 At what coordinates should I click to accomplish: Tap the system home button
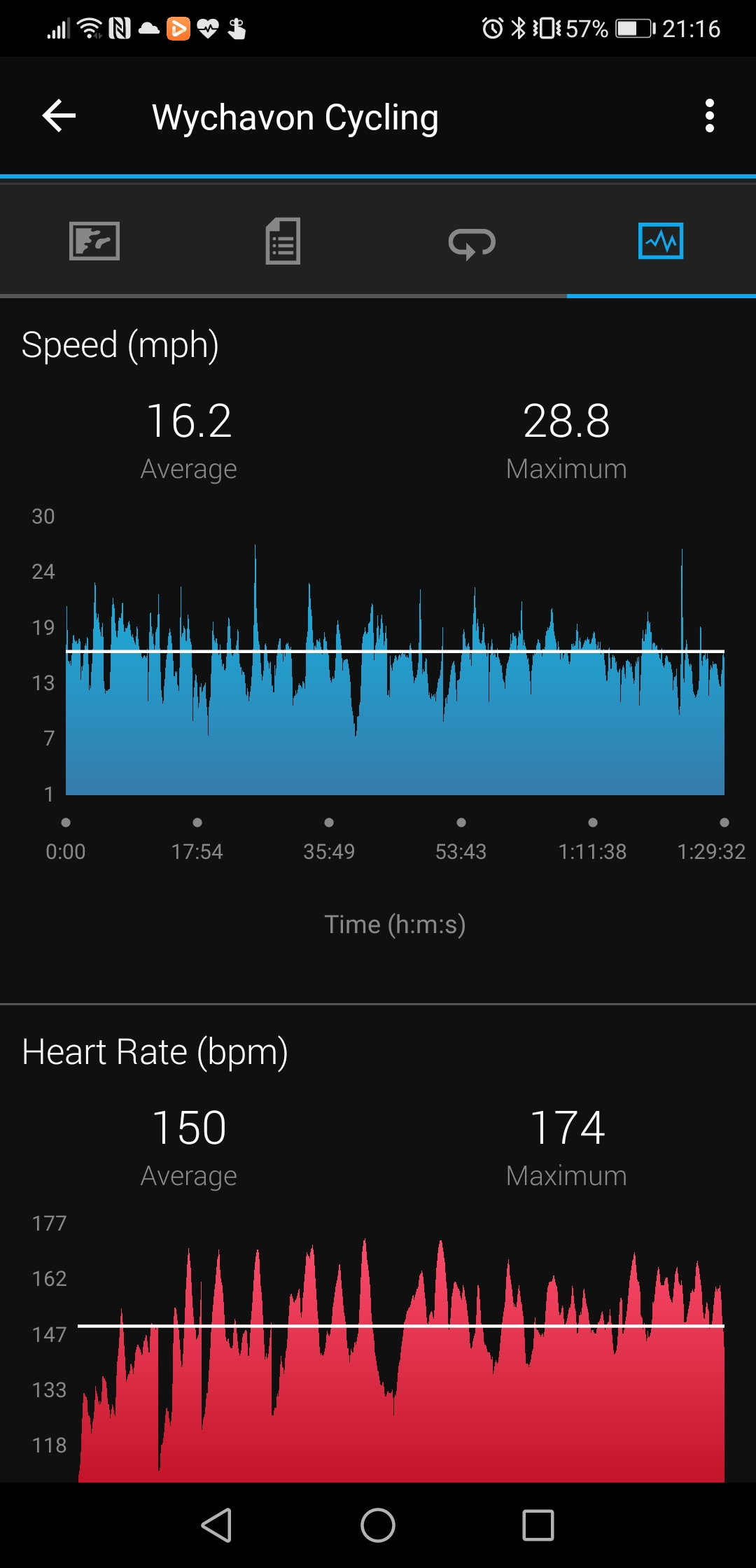378,1525
